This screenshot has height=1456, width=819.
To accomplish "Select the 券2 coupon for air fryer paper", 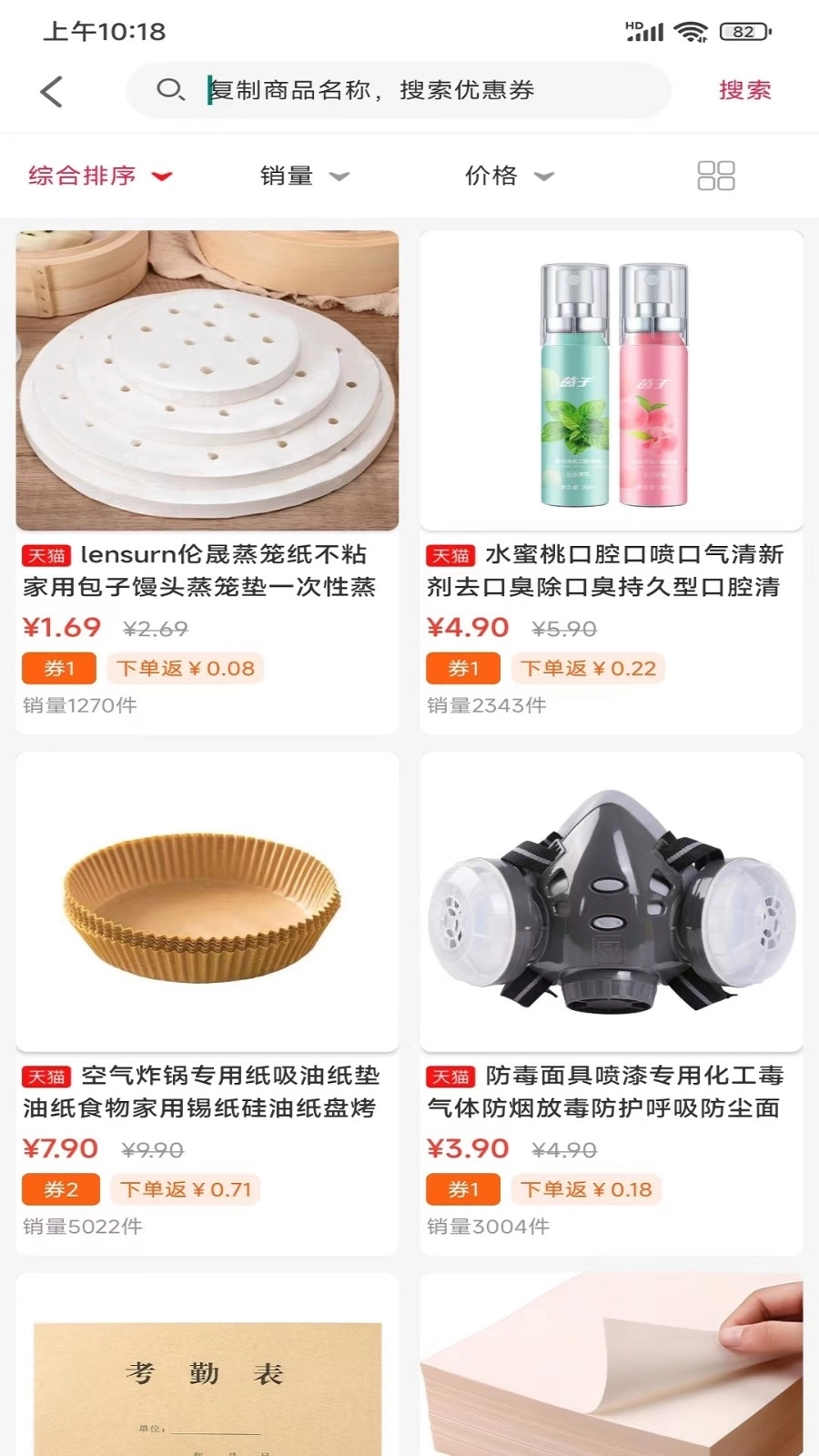I will (59, 1188).
